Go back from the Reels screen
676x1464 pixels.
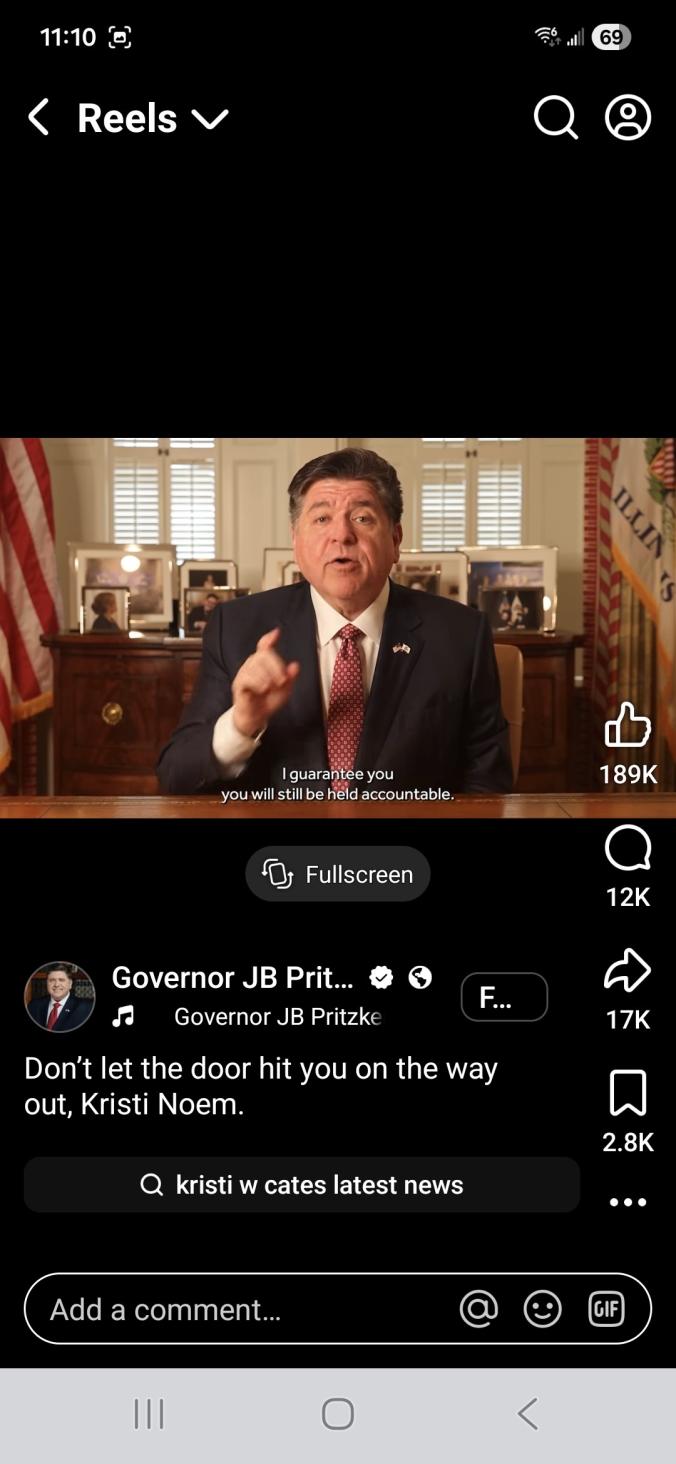(39, 118)
